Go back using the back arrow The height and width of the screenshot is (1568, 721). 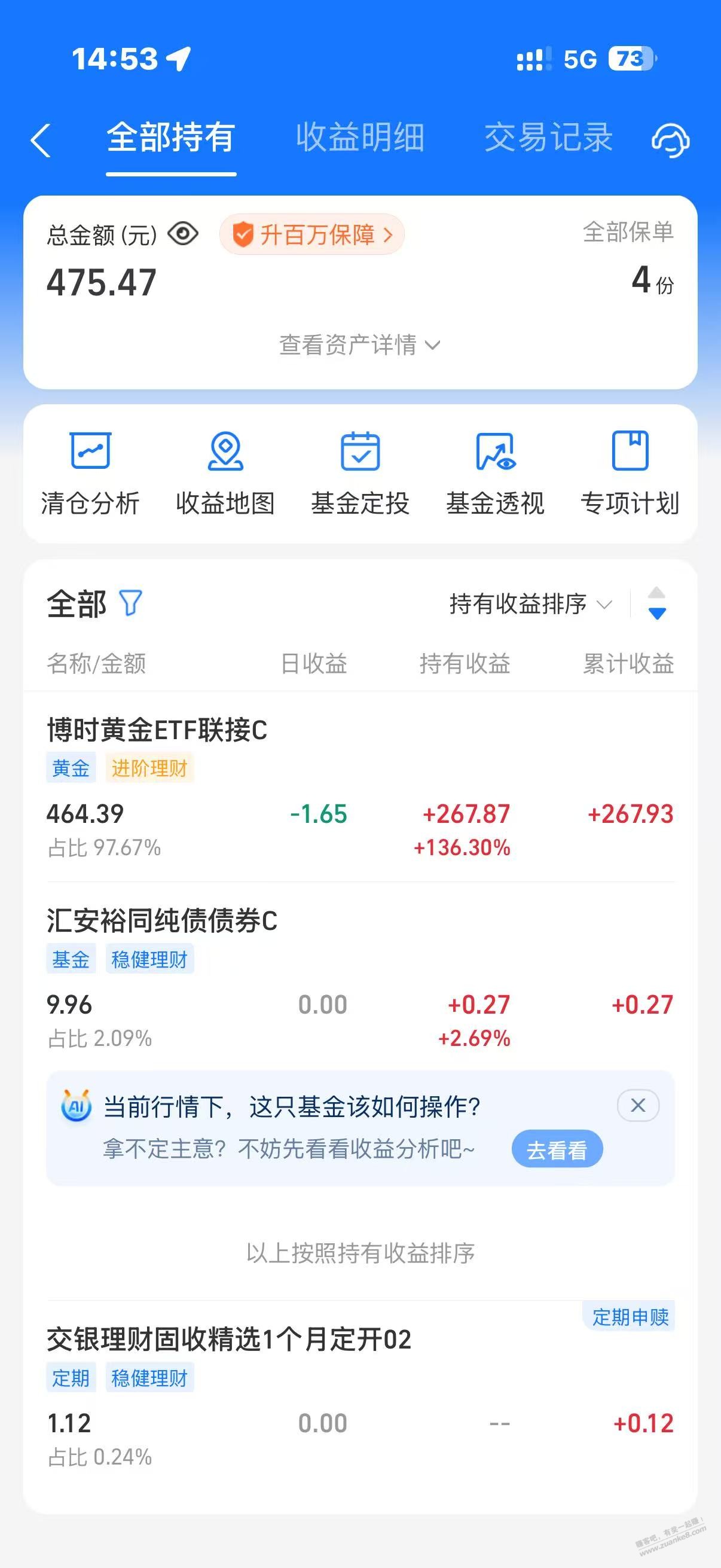point(41,140)
